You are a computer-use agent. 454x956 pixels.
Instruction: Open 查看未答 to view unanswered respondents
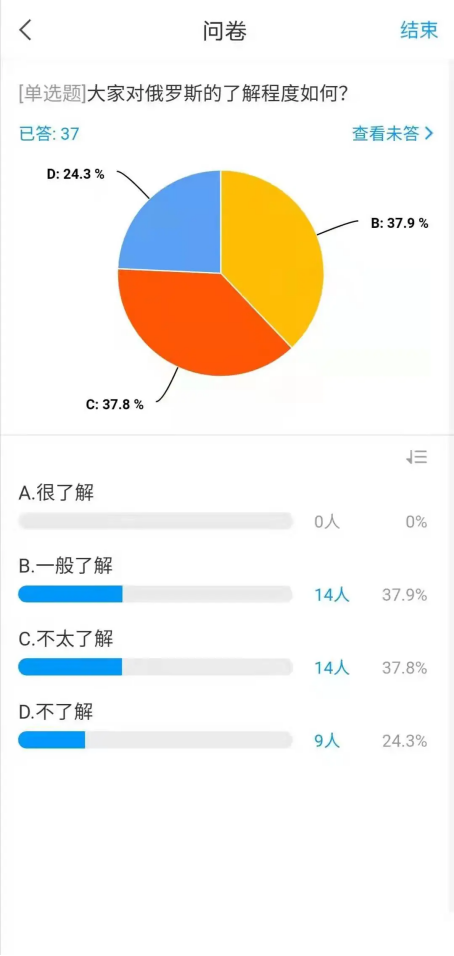point(392,134)
